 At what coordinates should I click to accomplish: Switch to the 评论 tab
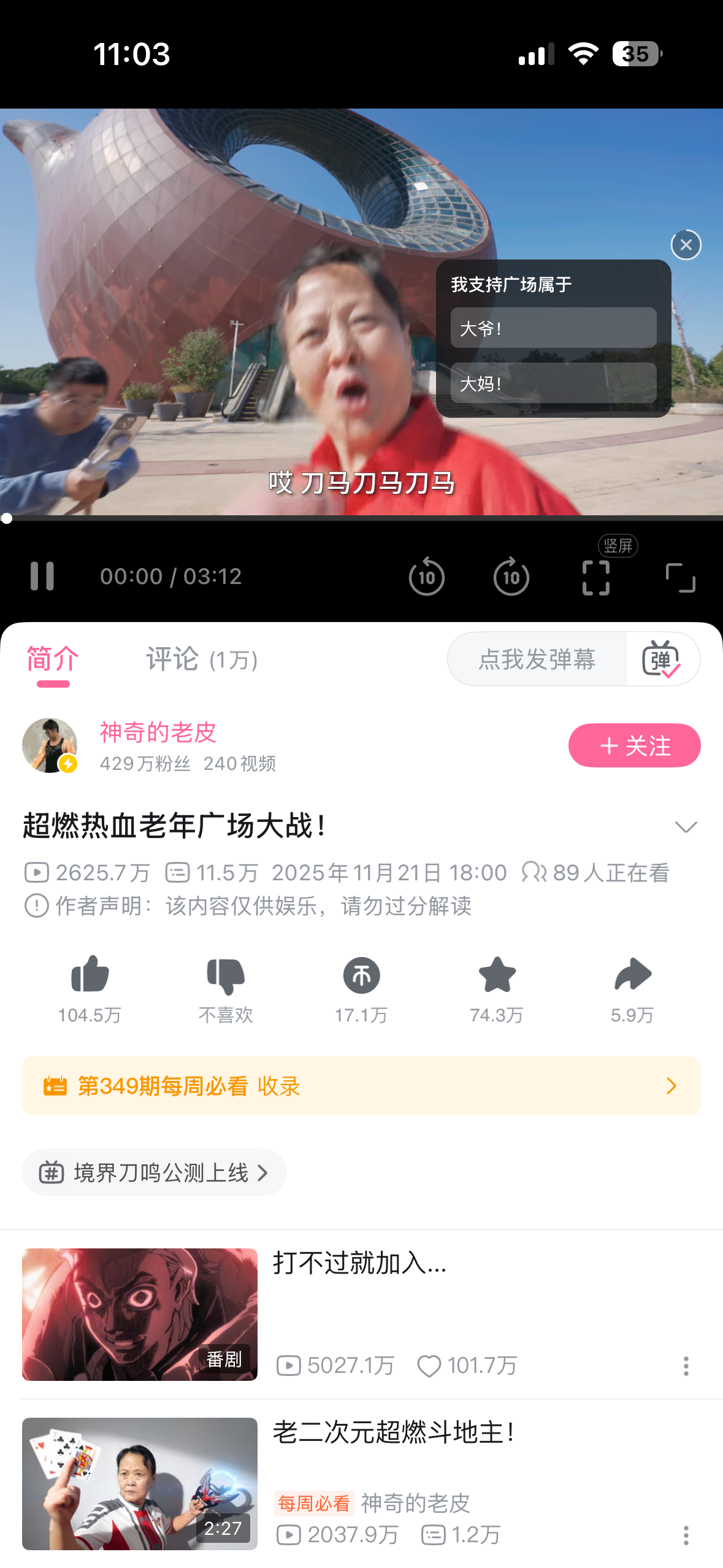(x=201, y=659)
